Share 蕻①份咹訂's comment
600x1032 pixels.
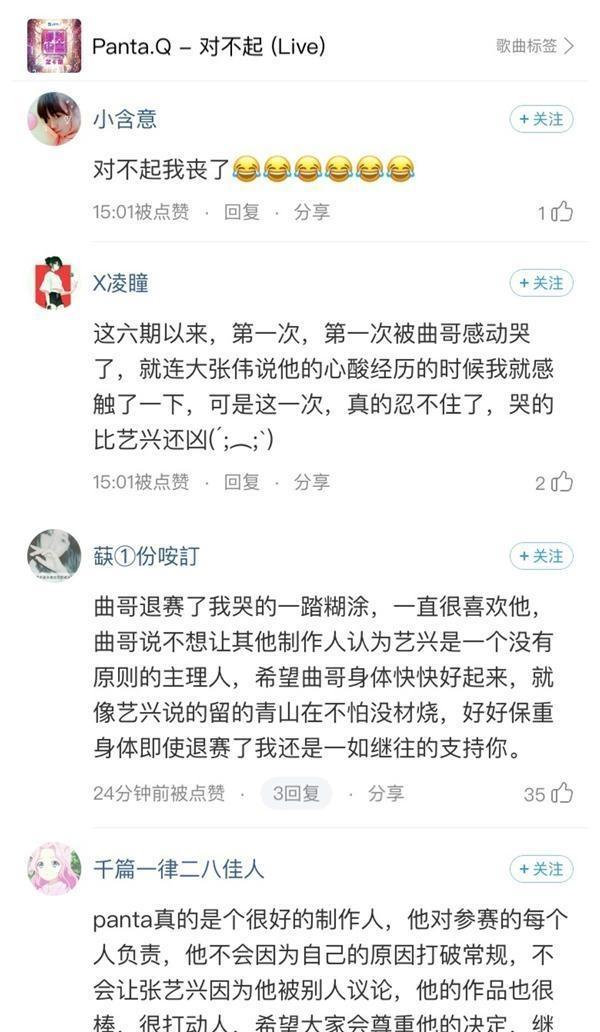[x=386, y=793]
